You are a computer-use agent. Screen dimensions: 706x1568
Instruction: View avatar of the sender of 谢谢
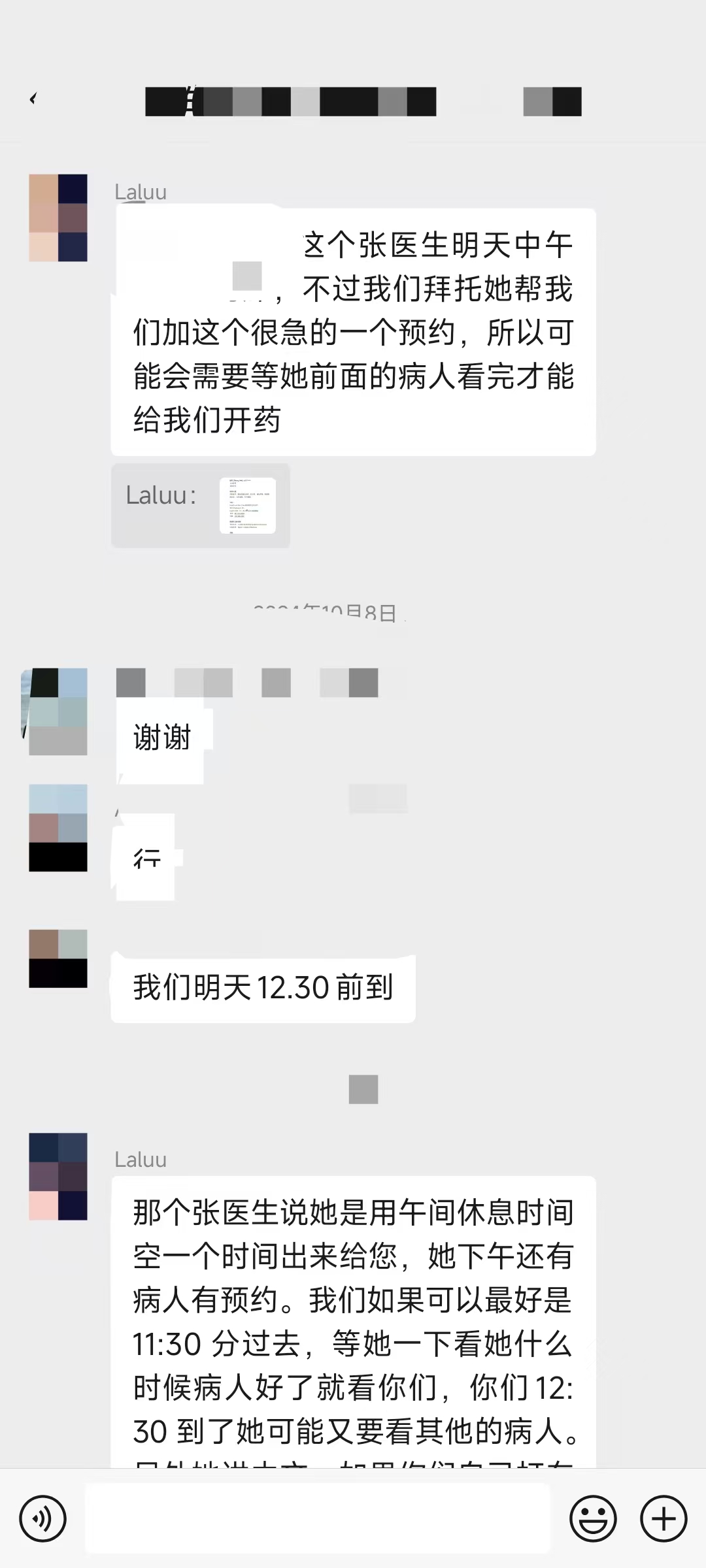pyautogui.click(x=58, y=711)
